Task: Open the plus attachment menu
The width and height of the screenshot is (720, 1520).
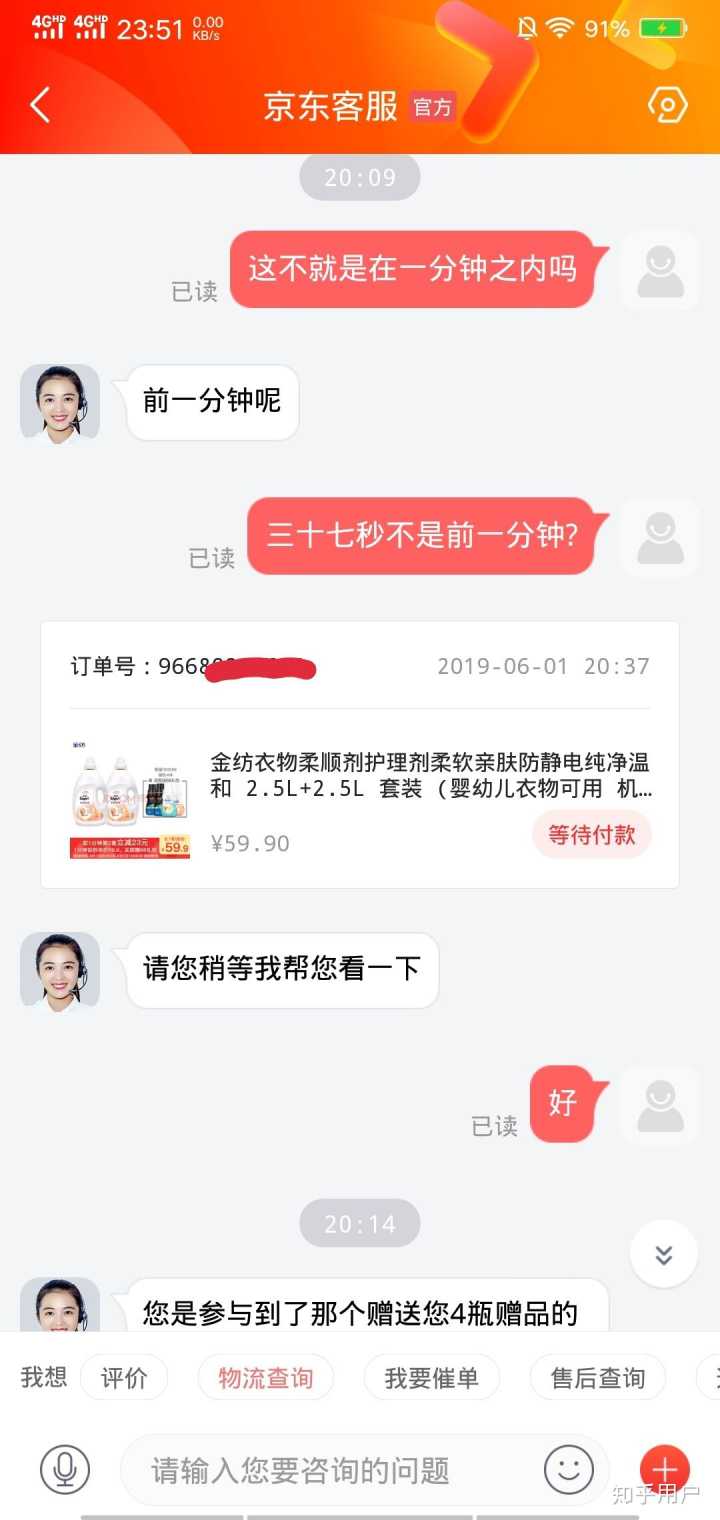Action: (664, 1469)
